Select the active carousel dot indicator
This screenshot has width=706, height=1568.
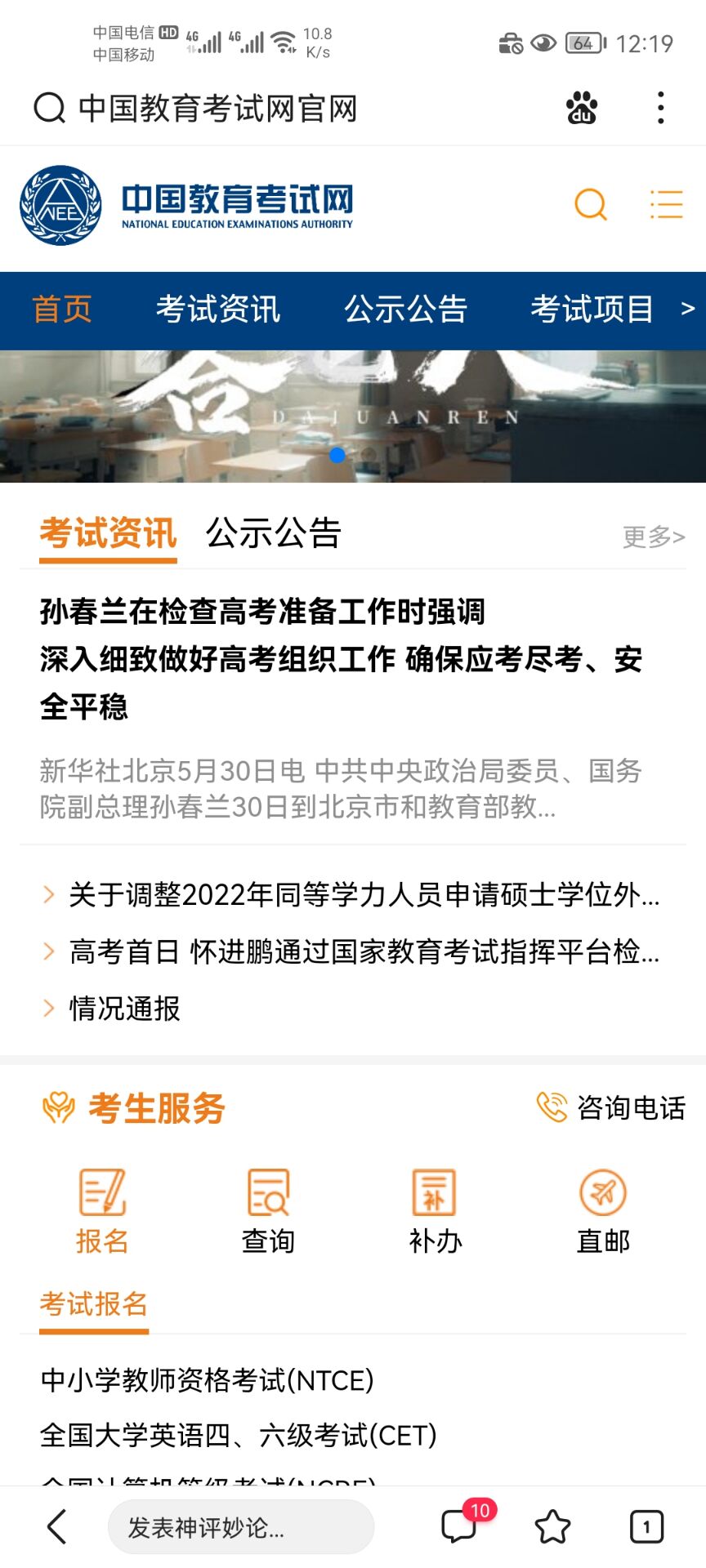point(338,457)
